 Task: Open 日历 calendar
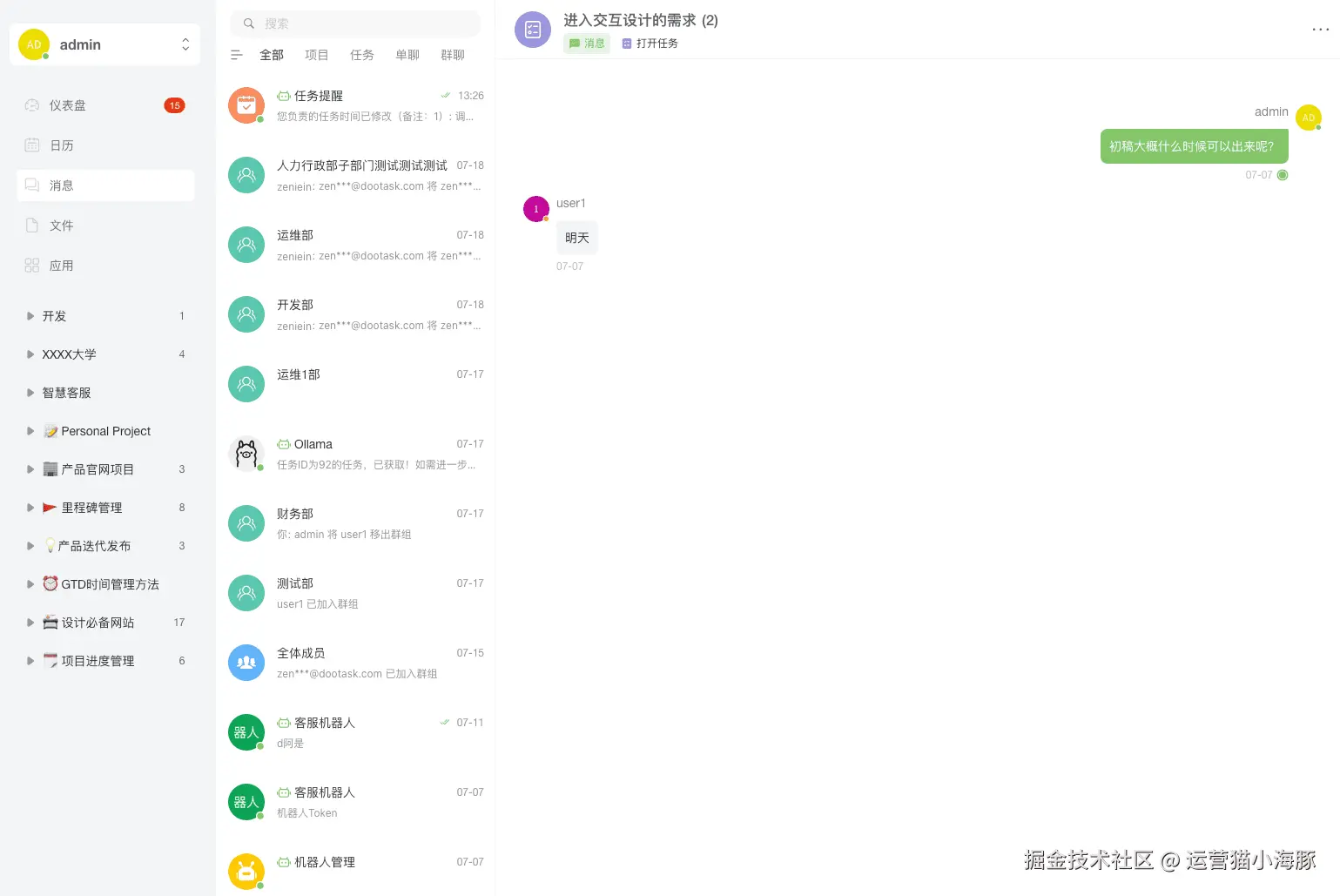61,145
